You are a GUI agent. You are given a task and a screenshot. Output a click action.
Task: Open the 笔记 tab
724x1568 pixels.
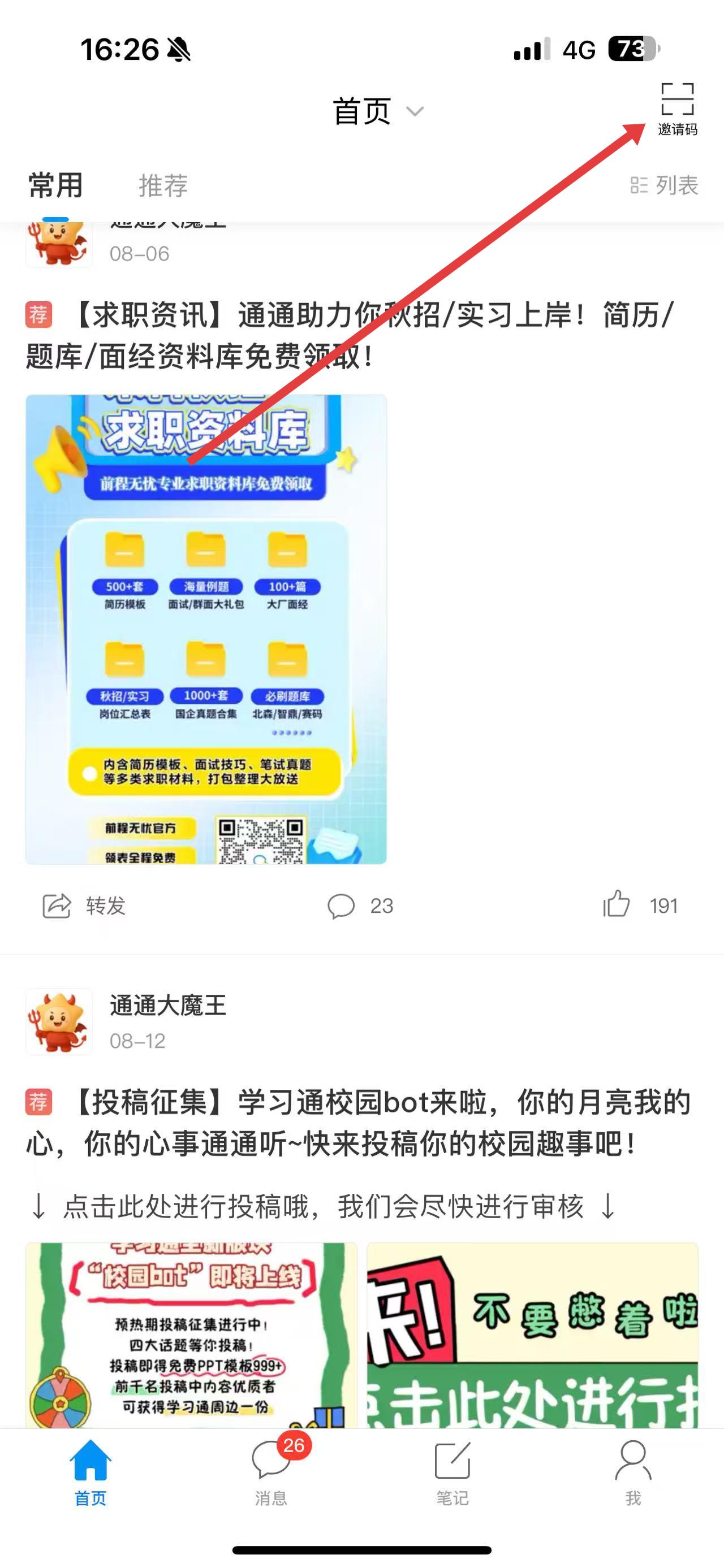tap(452, 1471)
